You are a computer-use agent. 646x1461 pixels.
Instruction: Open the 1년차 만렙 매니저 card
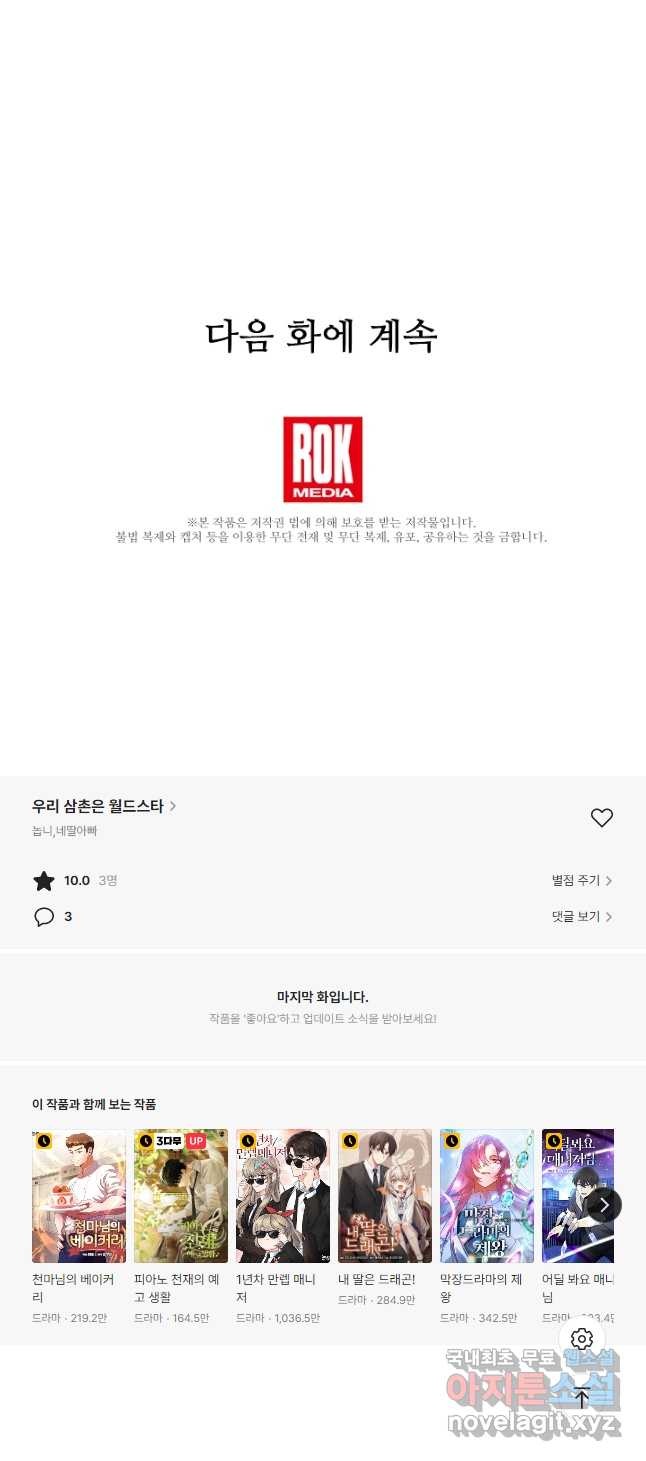click(x=283, y=1228)
